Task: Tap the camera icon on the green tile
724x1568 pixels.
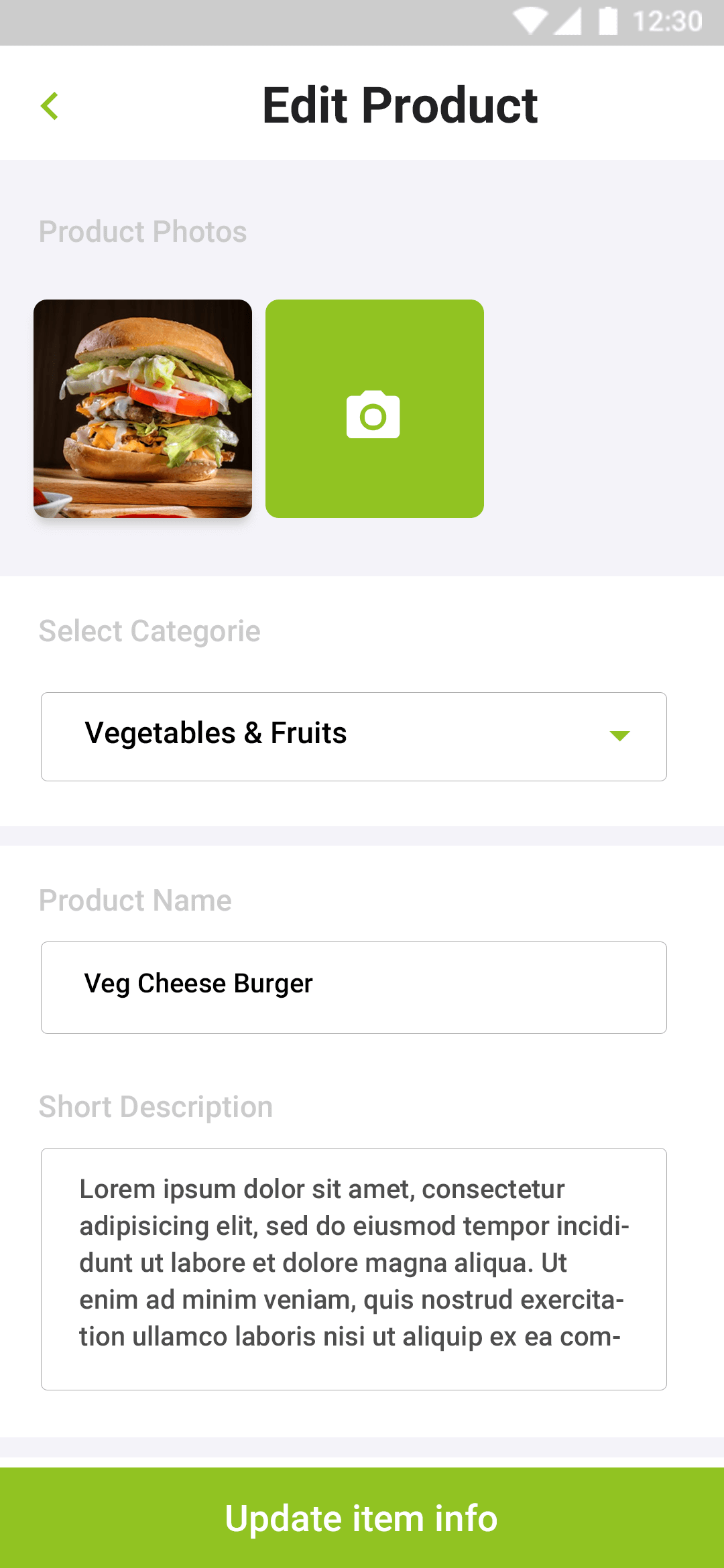Action: [374, 415]
